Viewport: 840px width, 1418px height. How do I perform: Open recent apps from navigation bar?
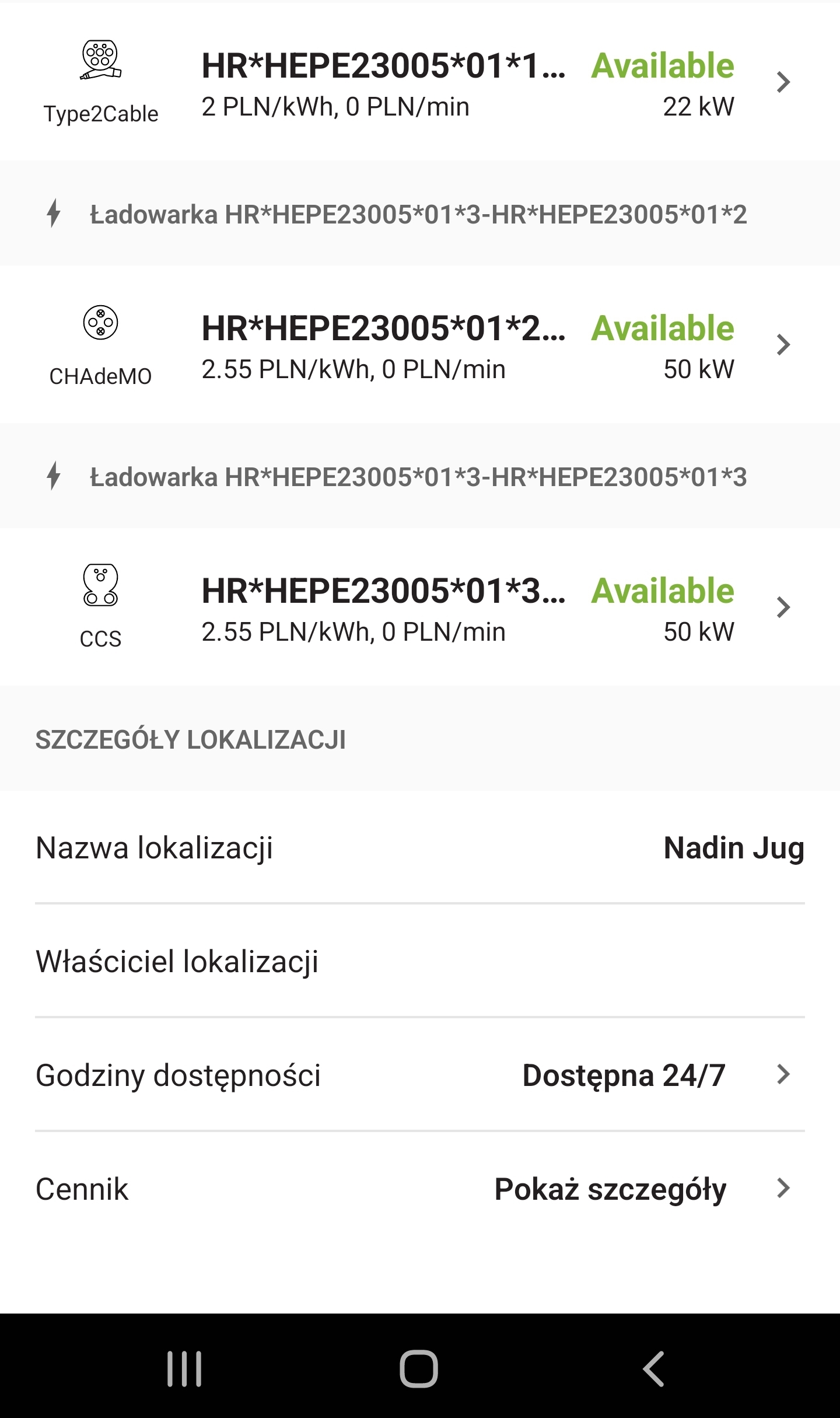coord(184,1368)
